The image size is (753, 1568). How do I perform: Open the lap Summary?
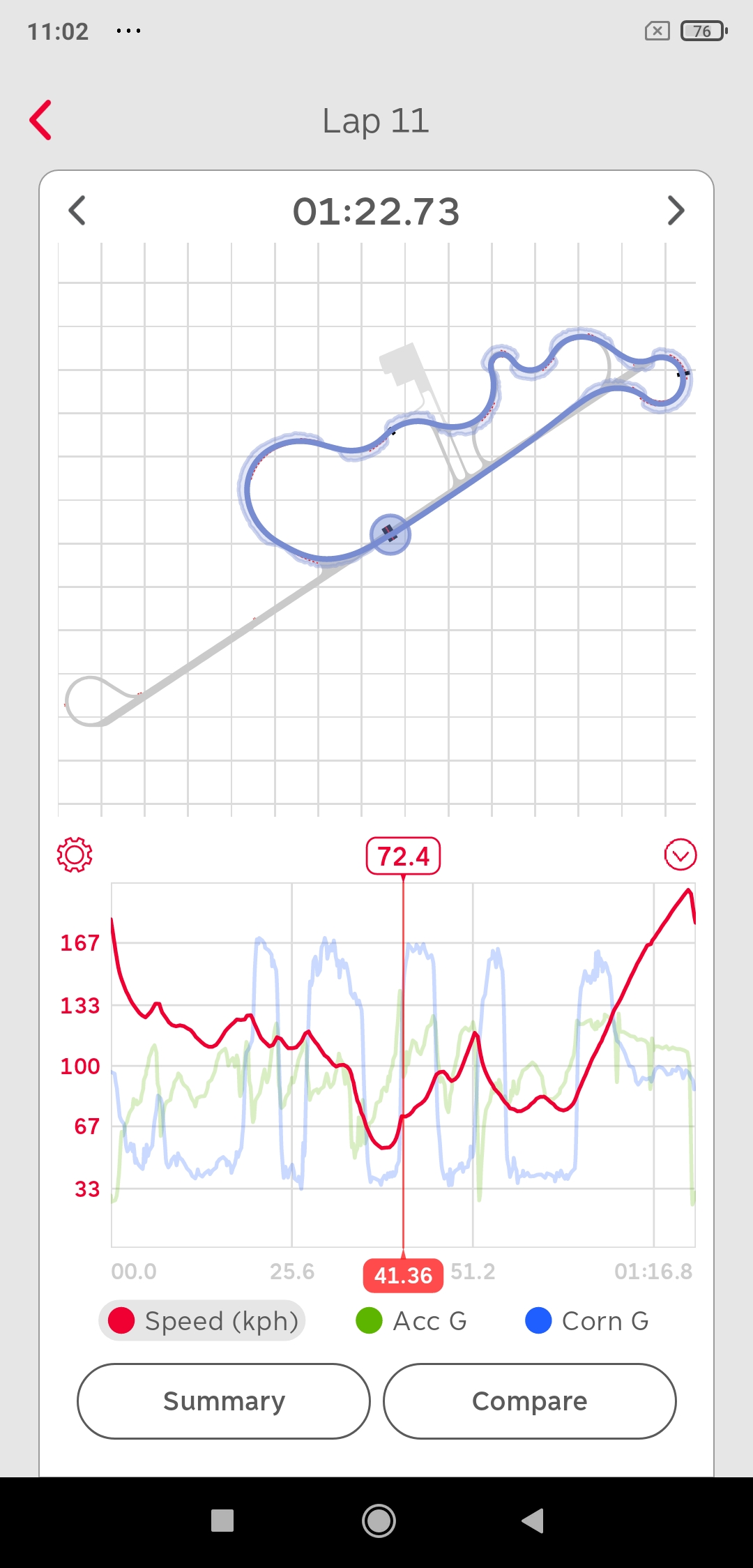pos(224,1401)
